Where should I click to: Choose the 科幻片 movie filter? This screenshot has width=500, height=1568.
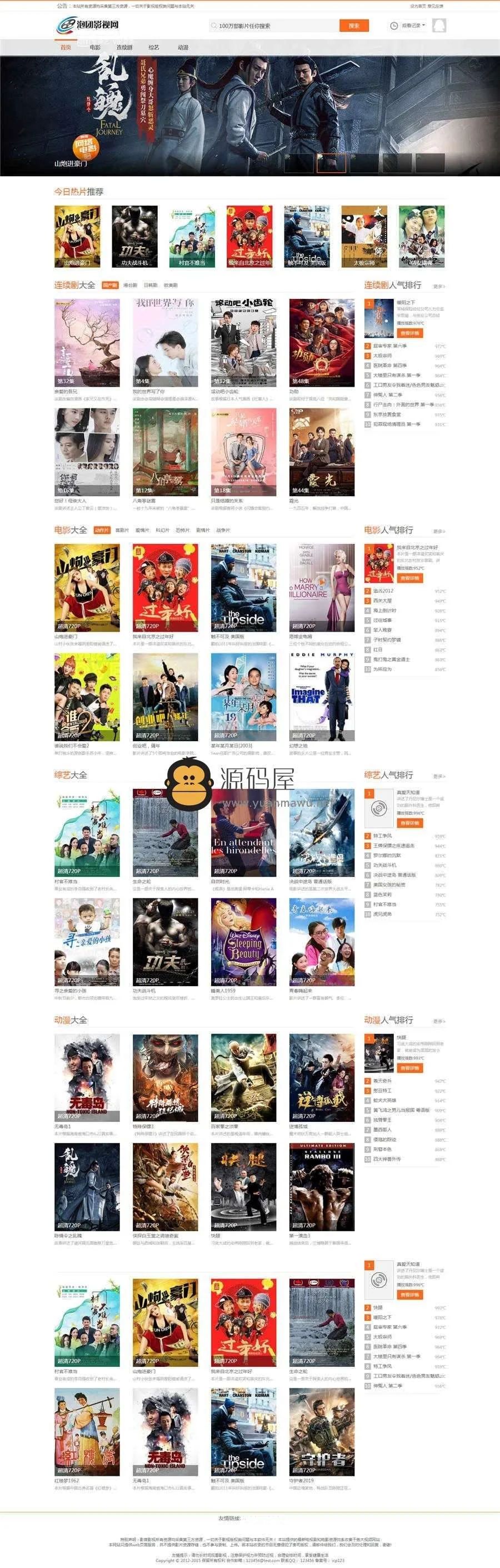tap(162, 530)
